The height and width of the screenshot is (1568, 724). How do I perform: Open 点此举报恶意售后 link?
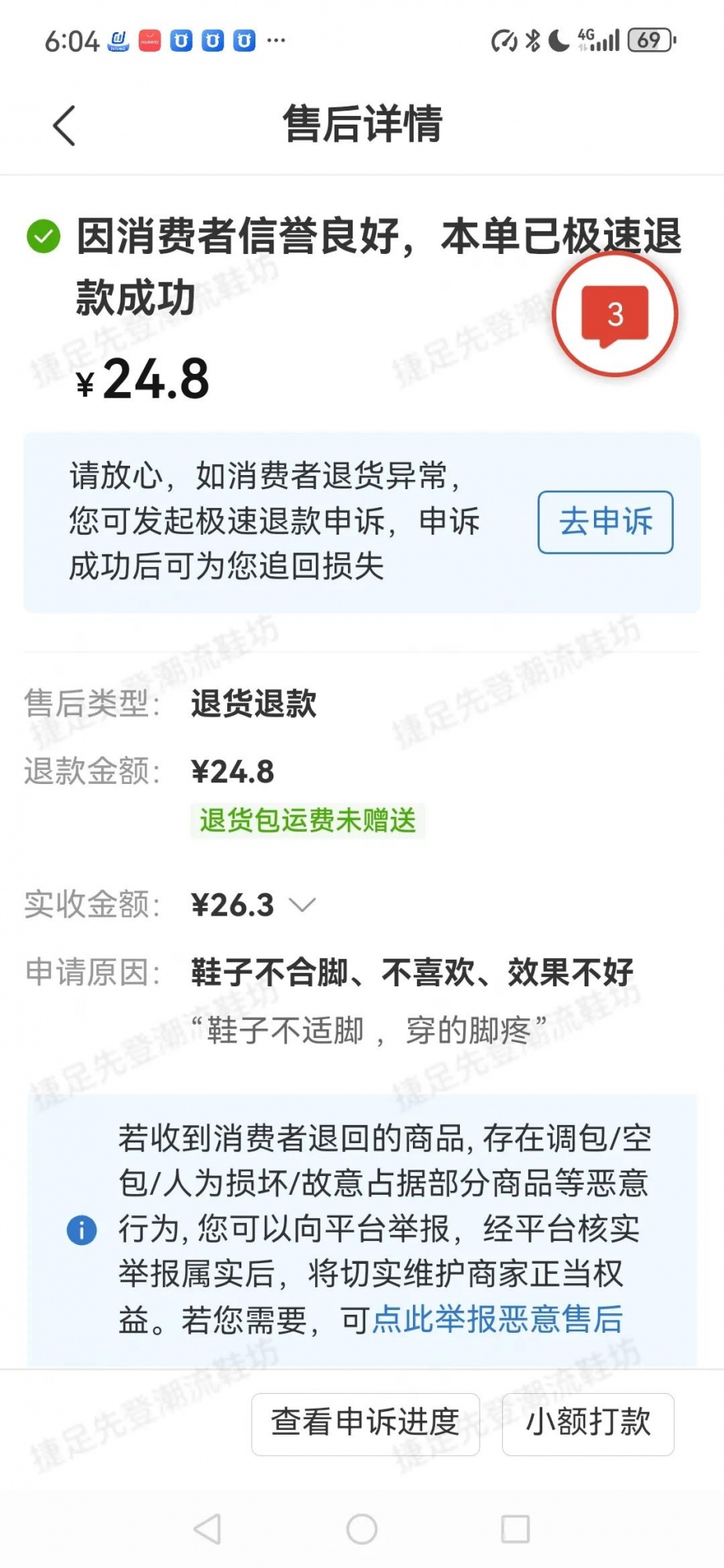point(498,1319)
